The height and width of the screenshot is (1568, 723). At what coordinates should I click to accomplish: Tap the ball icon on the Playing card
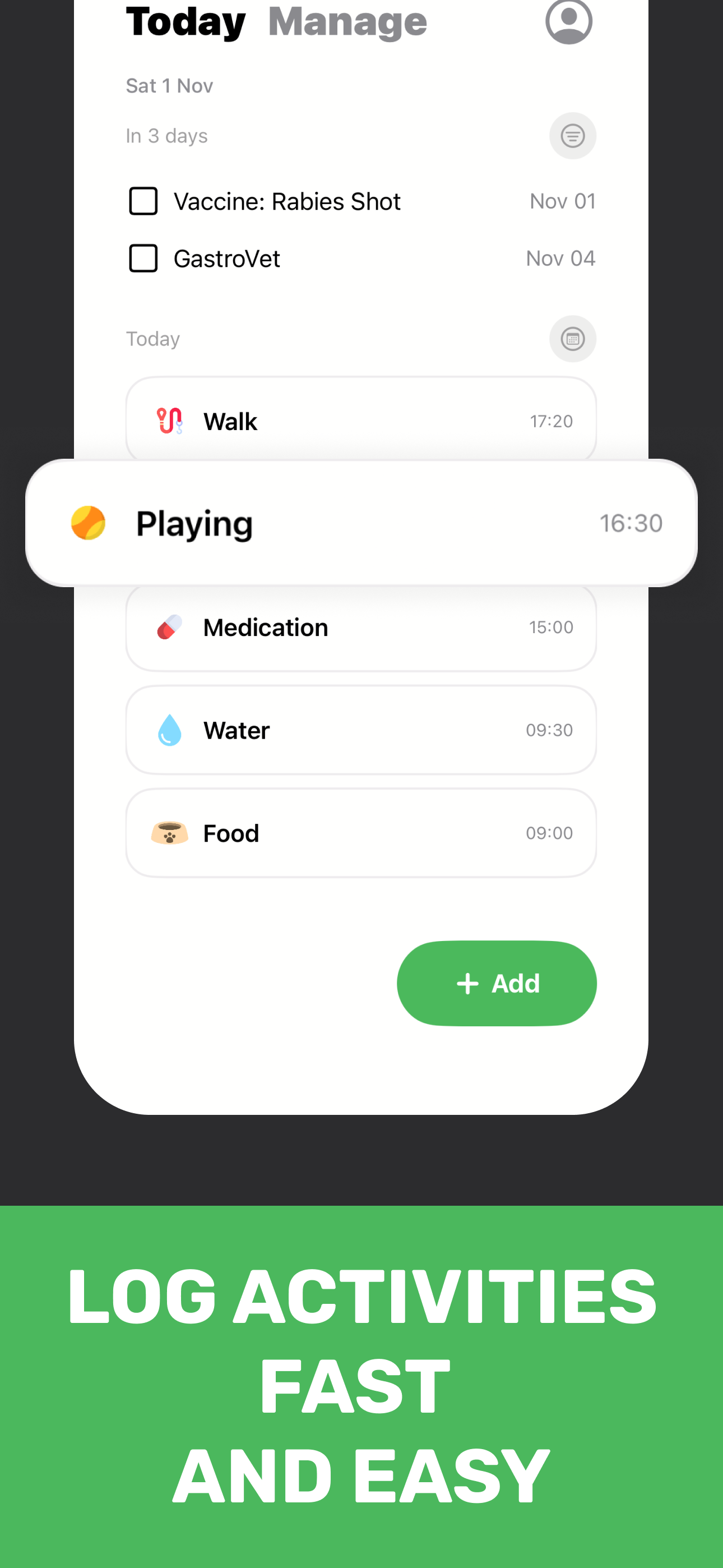[x=89, y=522]
